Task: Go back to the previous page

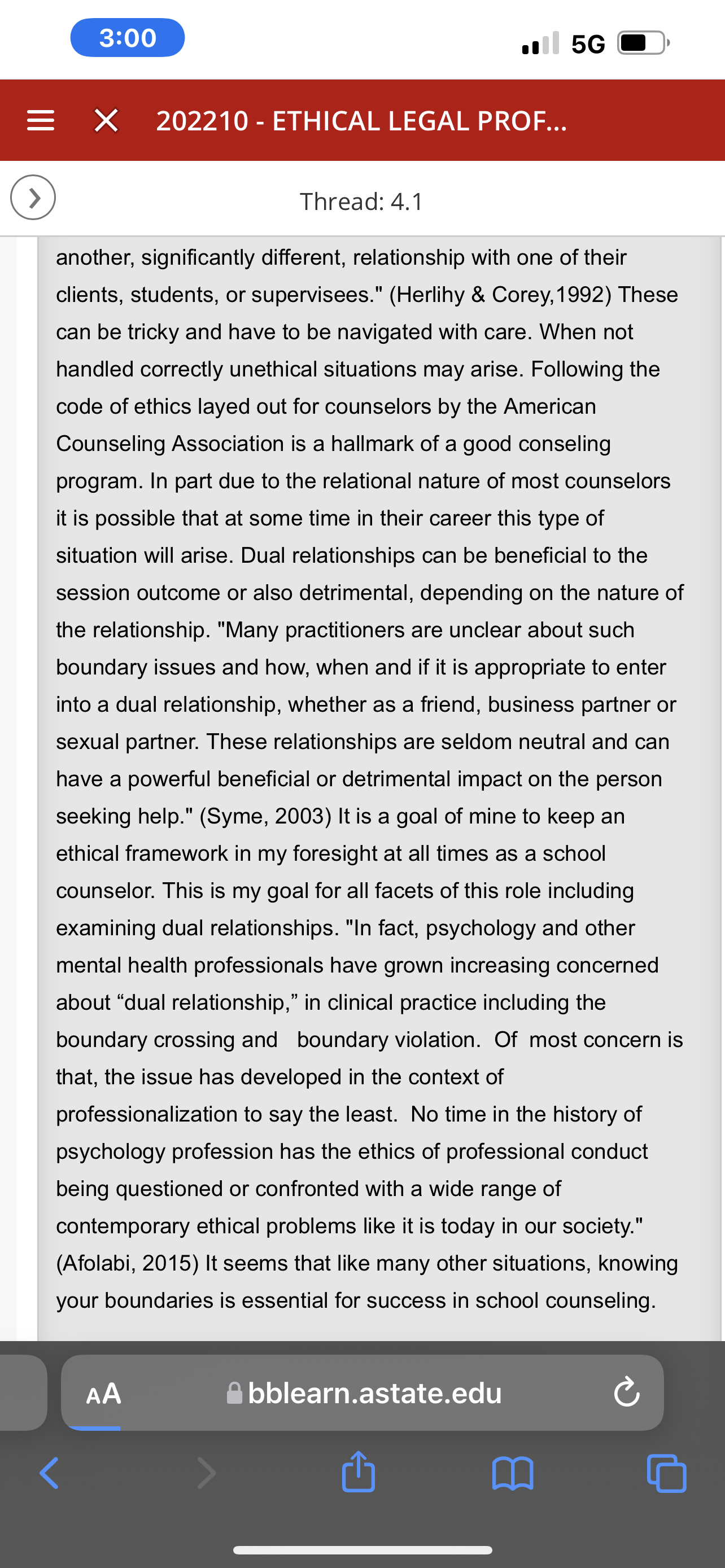Action: coord(49,1473)
